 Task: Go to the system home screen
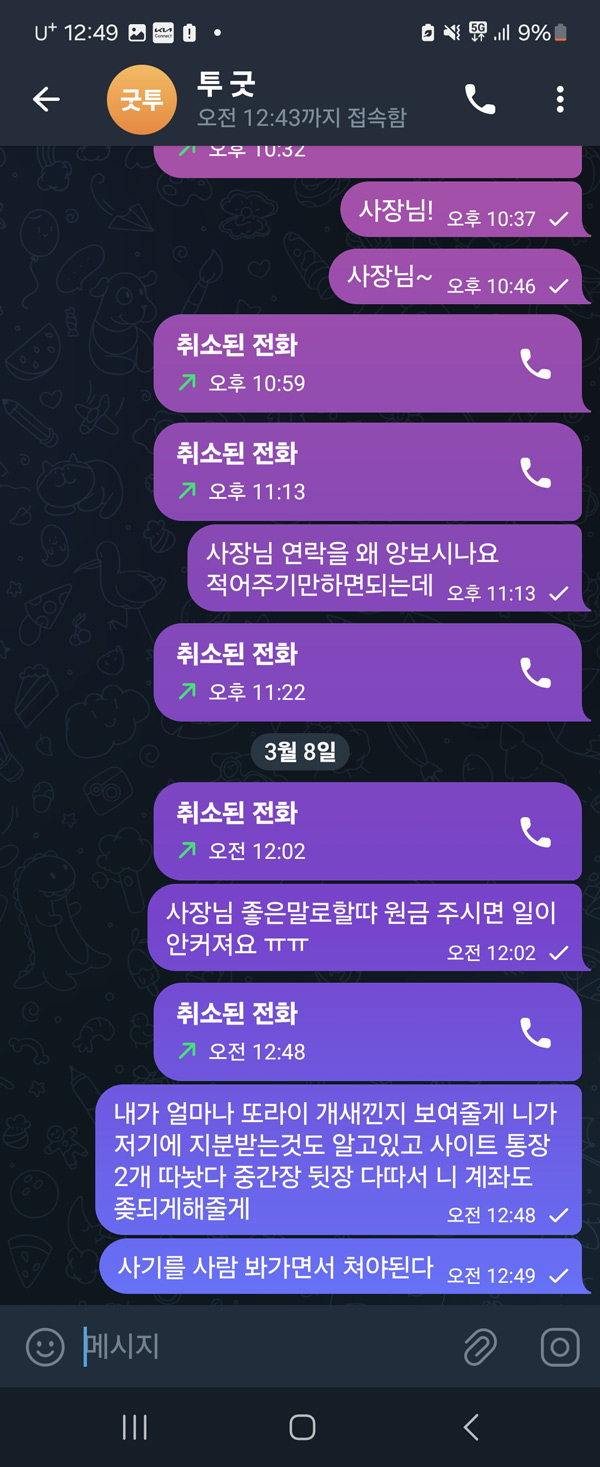[x=302, y=1427]
